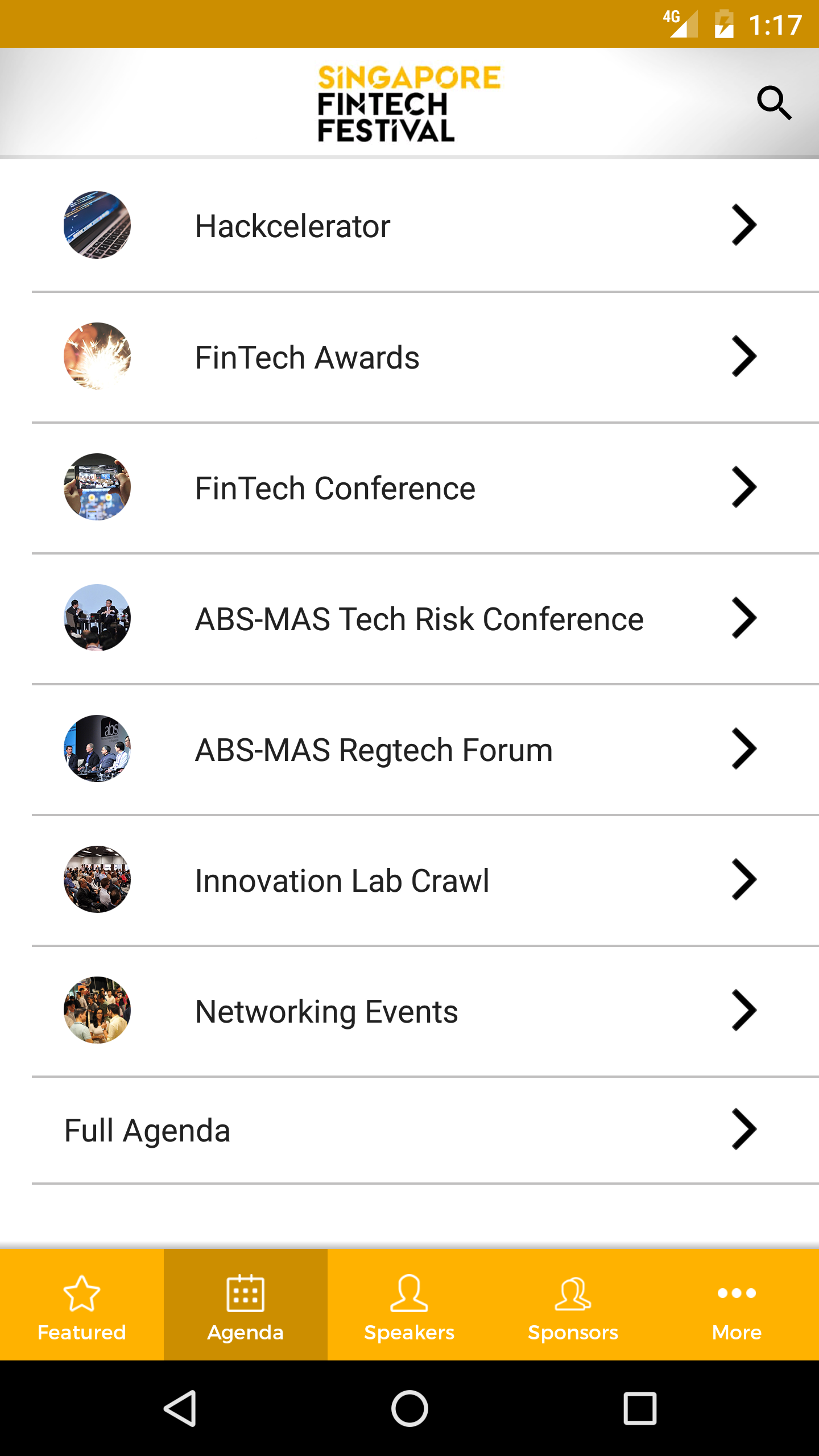This screenshot has width=819, height=1456.
Task: Open the Hackcelerator agenda
Action: [x=409, y=226]
